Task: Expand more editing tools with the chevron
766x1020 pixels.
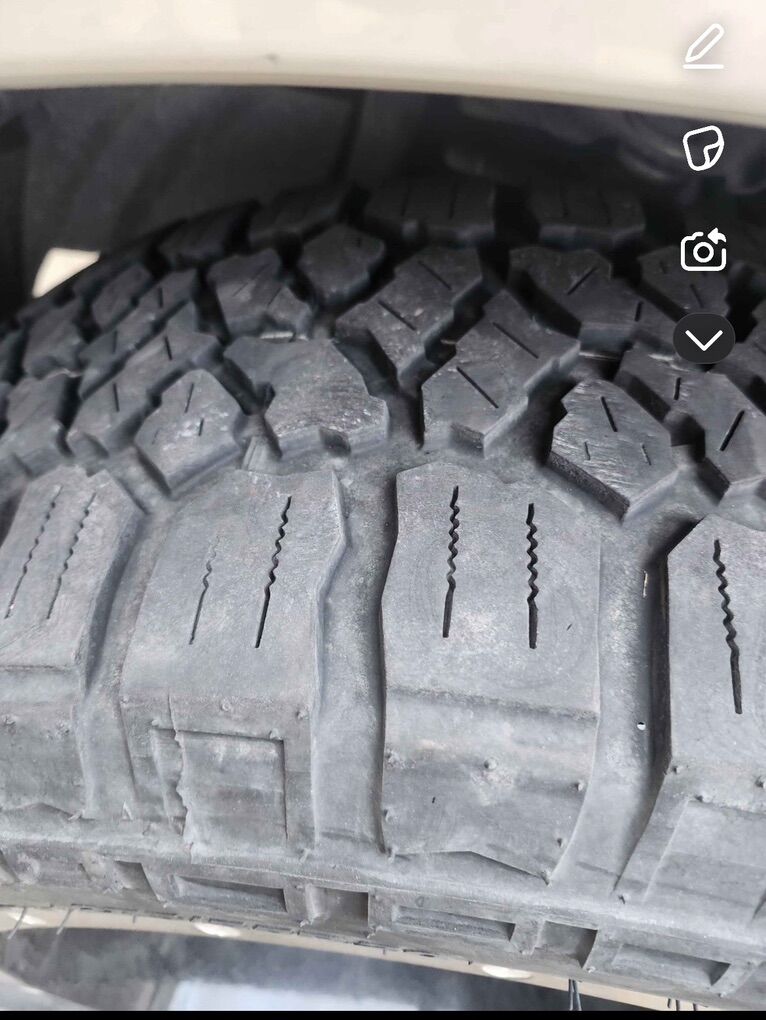Action: [x=703, y=340]
